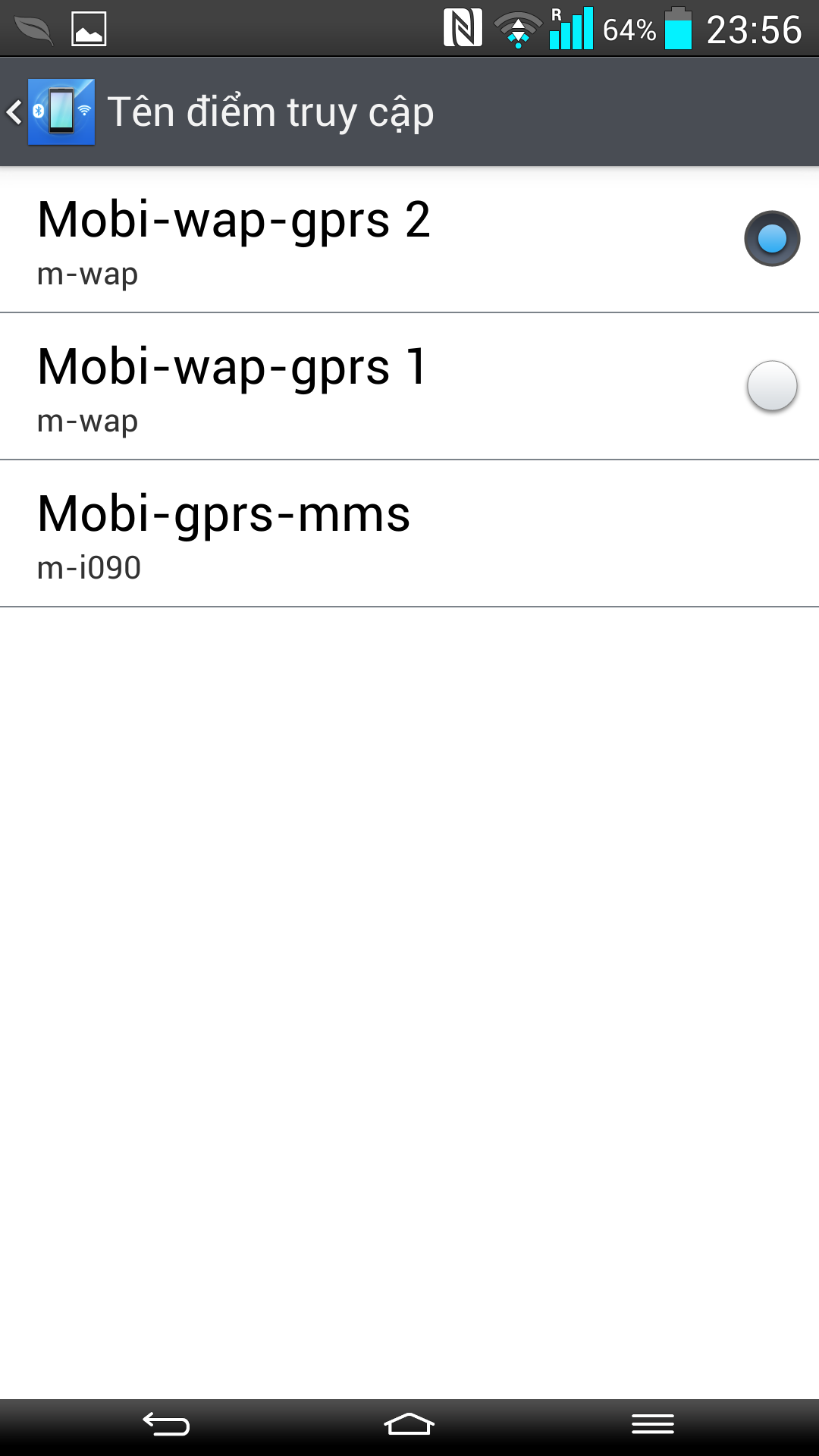Image resolution: width=819 pixels, height=1456 pixels.
Task: Go back using the app bar arrow
Action: point(52,112)
